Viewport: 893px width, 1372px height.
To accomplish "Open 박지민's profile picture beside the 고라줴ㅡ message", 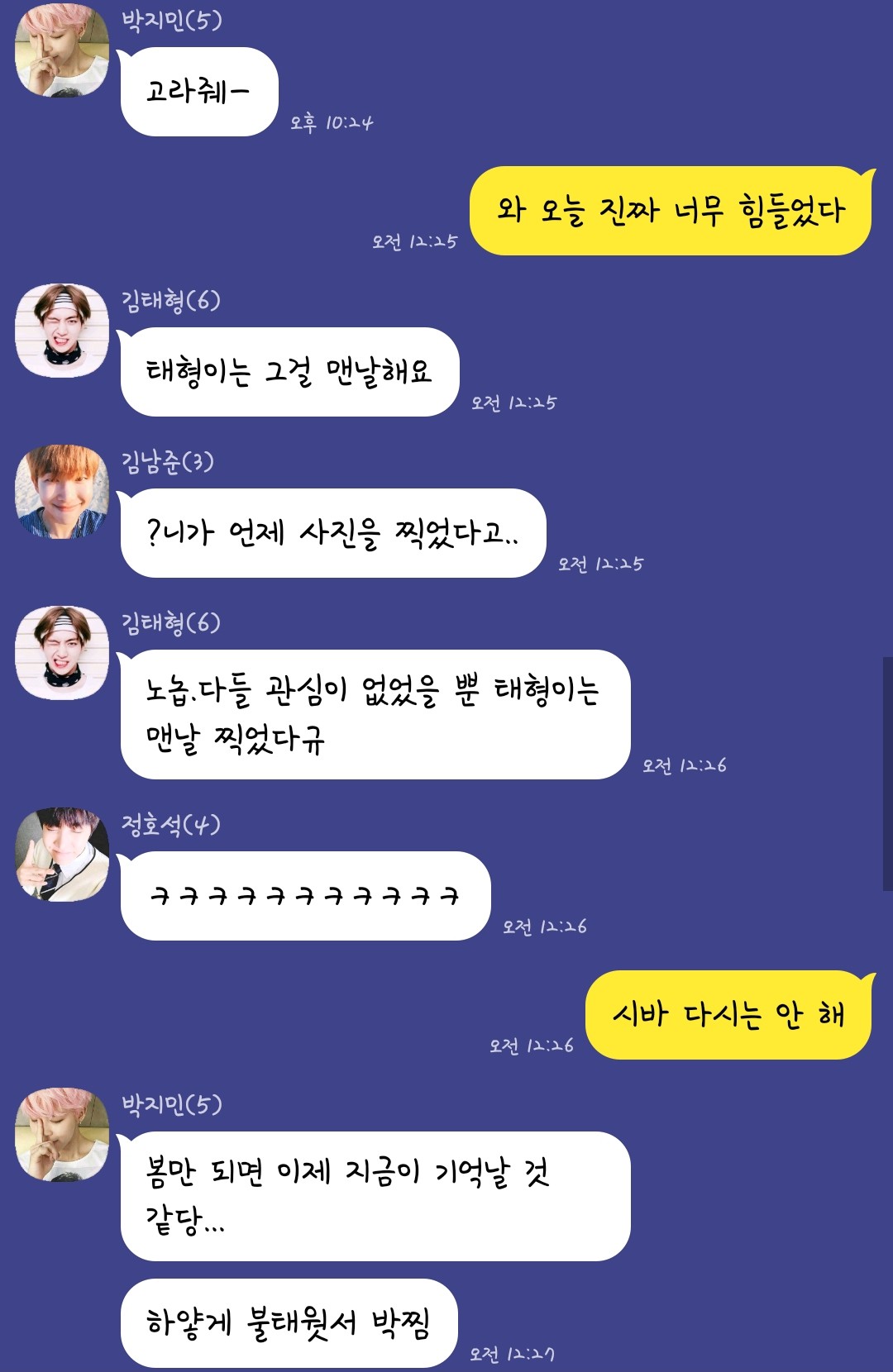I will pos(62,50).
